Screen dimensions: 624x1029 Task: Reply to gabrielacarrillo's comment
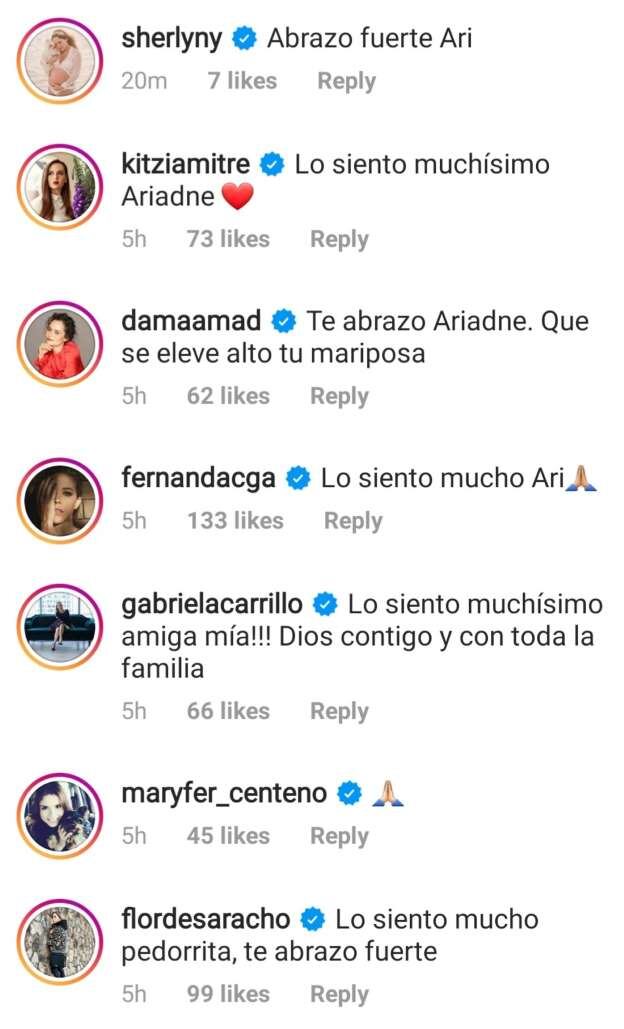[339, 711]
